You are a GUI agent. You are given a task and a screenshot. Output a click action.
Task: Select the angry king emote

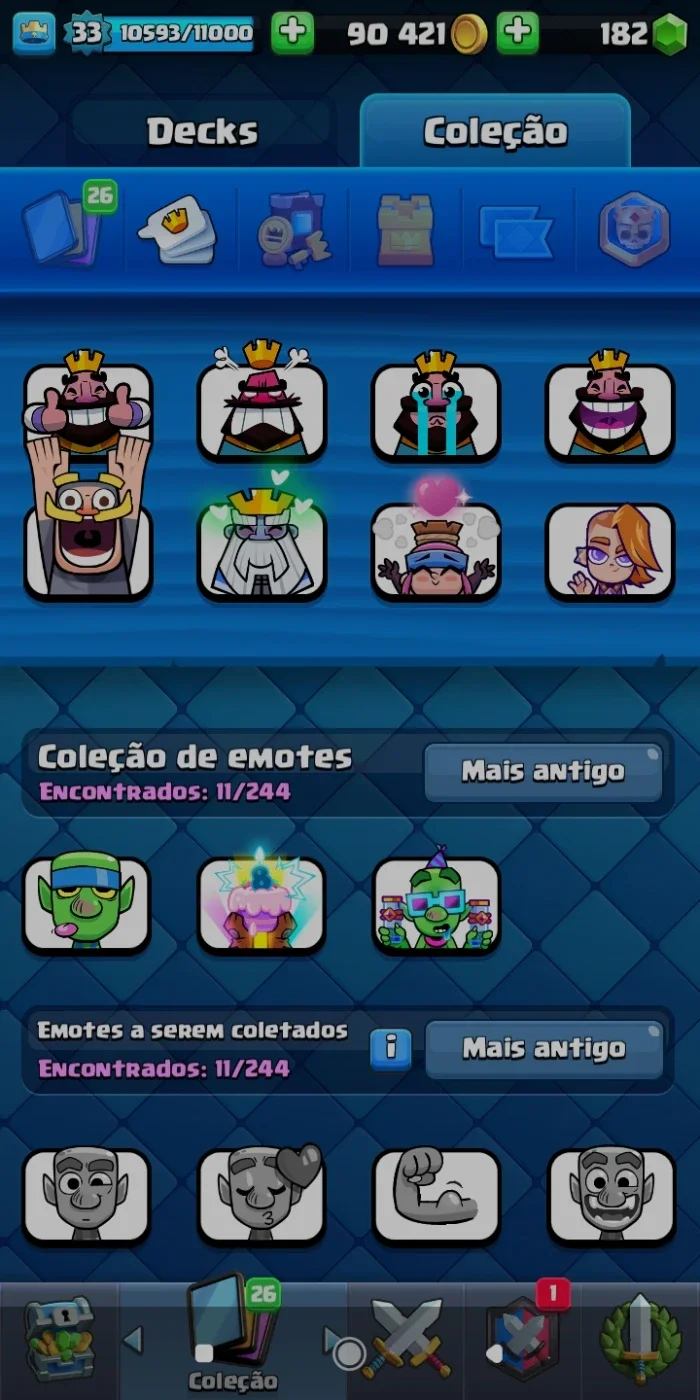pos(262,410)
